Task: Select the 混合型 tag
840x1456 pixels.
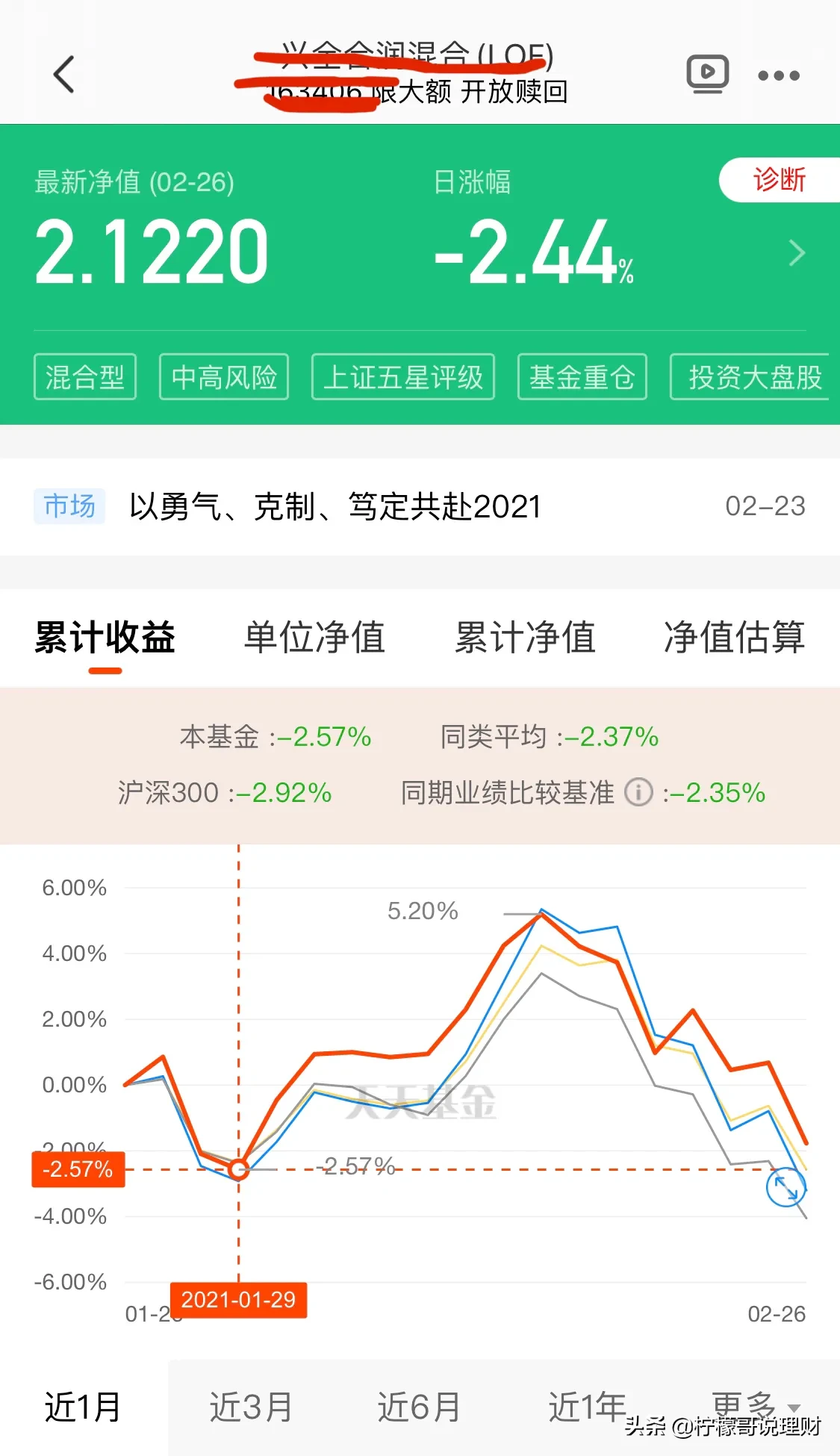Action: click(x=85, y=377)
